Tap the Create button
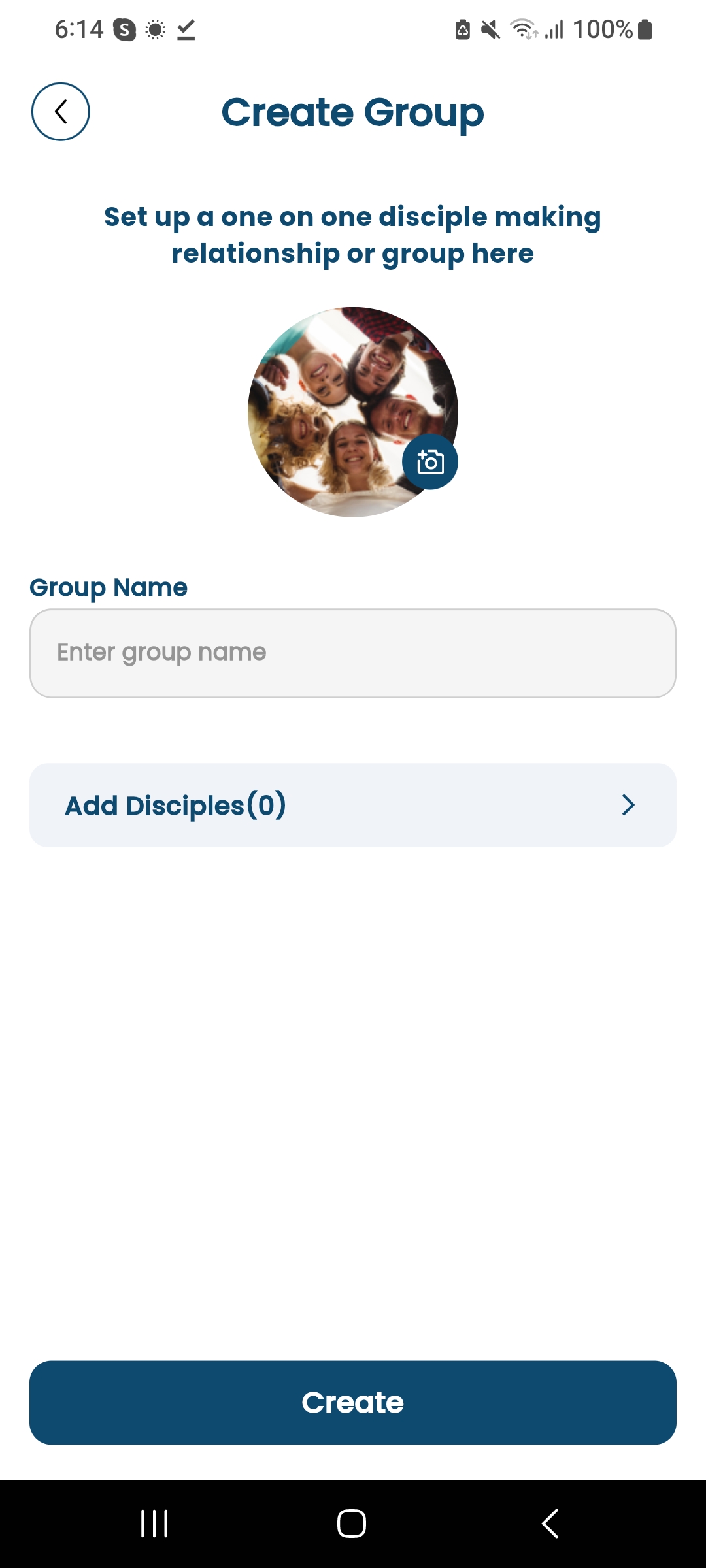This screenshot has height=1568, width=706. (x=353, y=1403)
